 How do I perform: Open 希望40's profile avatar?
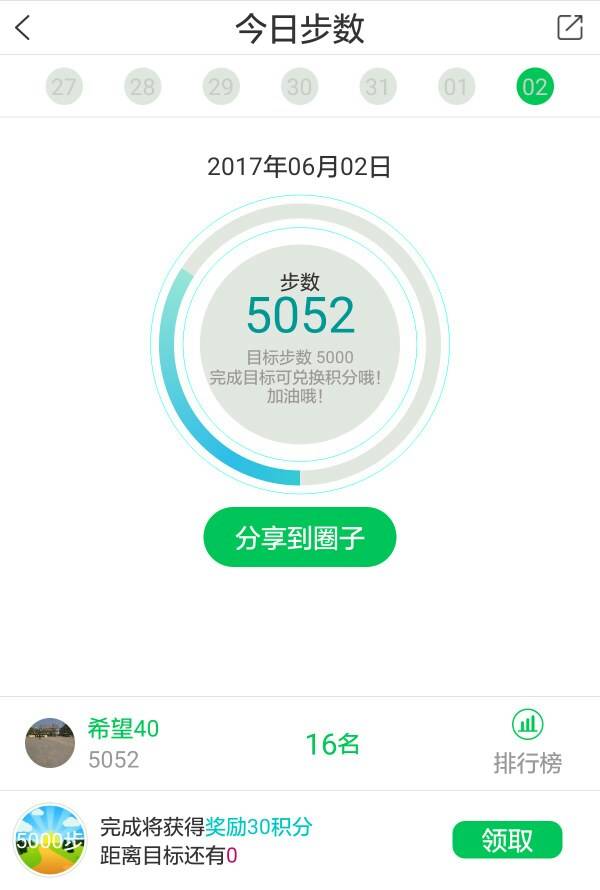[50, 743]
